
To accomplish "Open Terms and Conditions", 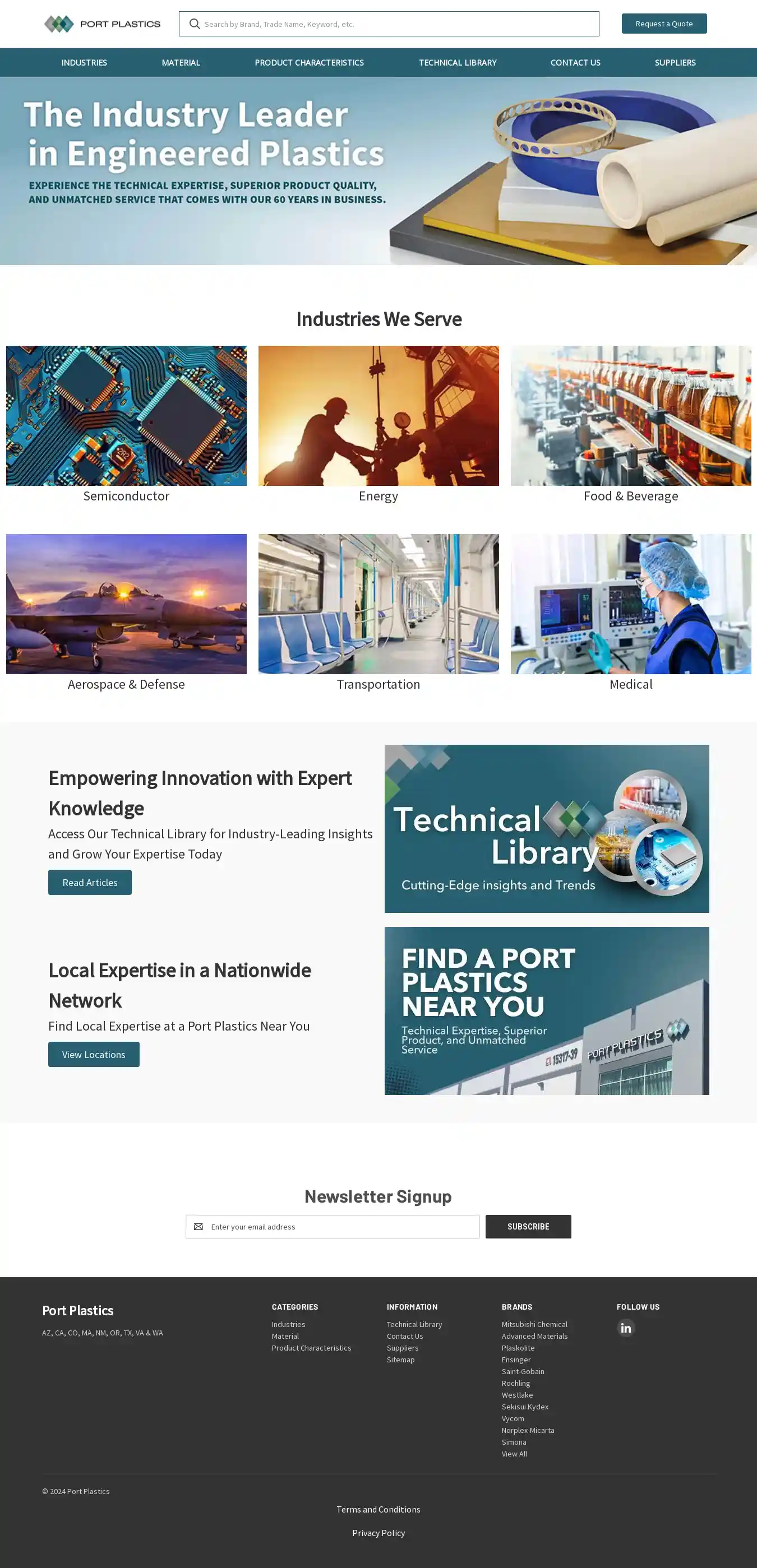I will tap(378, 1510).
